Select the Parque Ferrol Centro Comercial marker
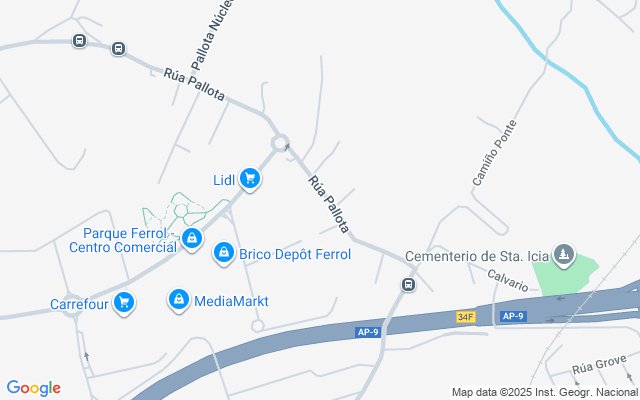 click(x=192, y=239)
